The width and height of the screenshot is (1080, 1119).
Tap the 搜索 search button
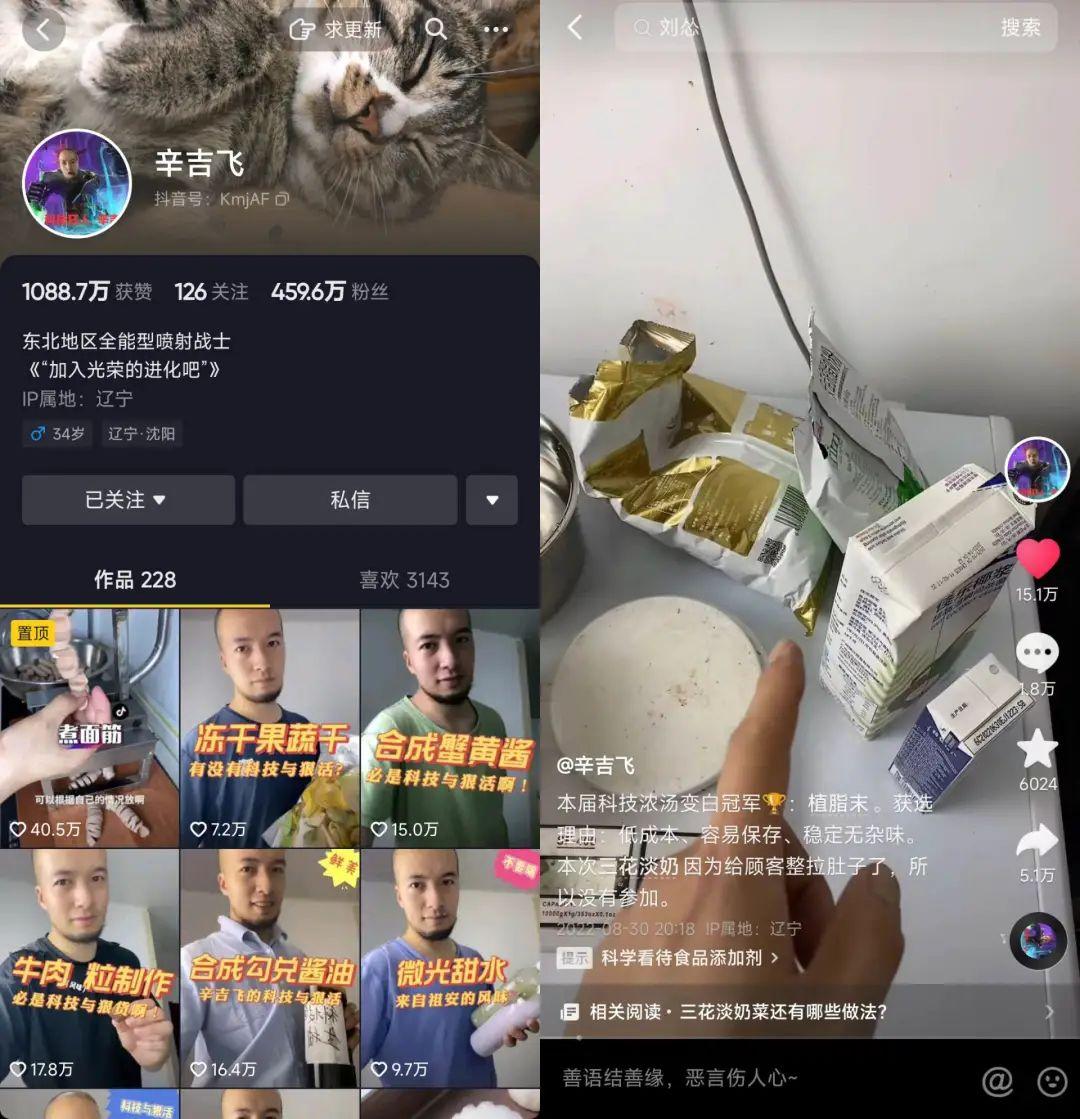(x=1020, y=28)
